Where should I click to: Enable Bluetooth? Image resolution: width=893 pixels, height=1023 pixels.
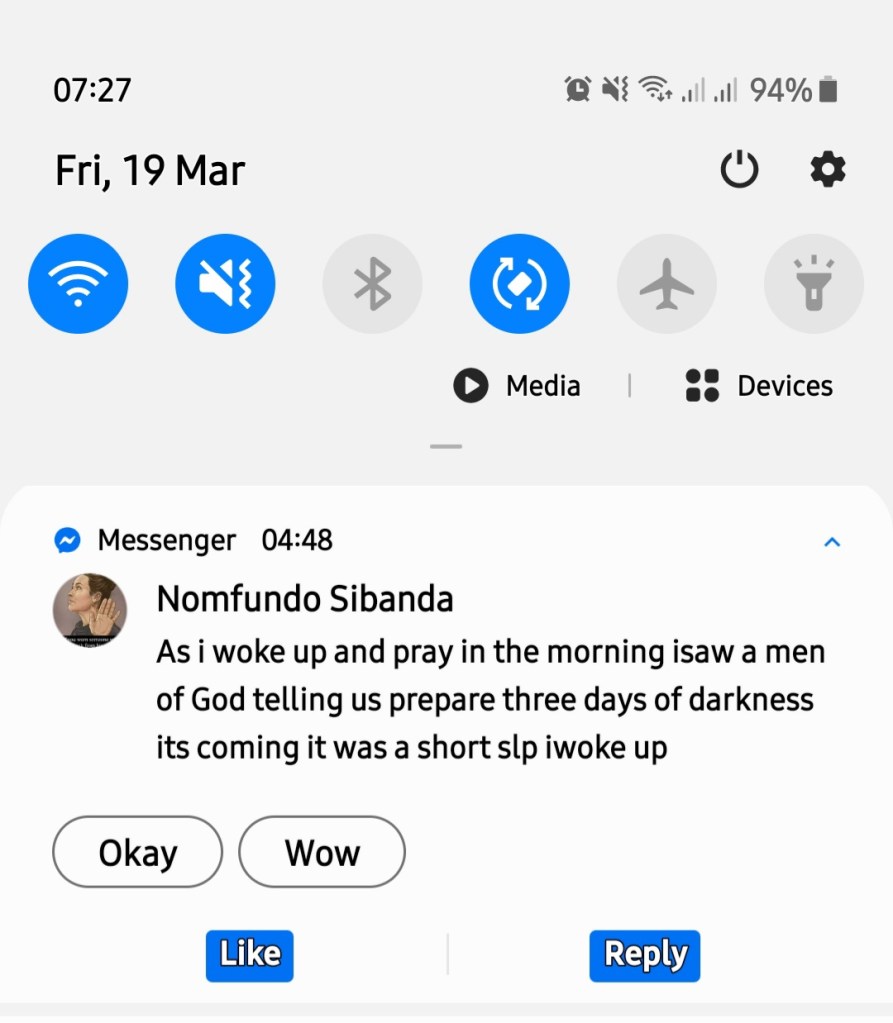pos(372,284)
